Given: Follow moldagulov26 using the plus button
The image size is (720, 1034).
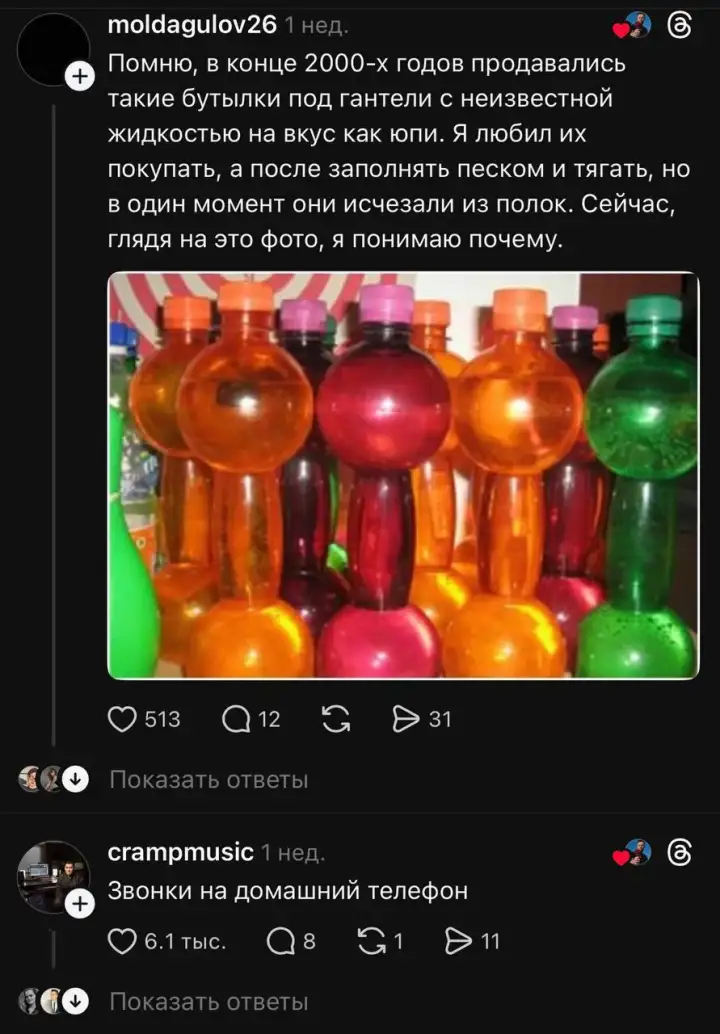Looking at the screenshot, I should click(78, 74).
